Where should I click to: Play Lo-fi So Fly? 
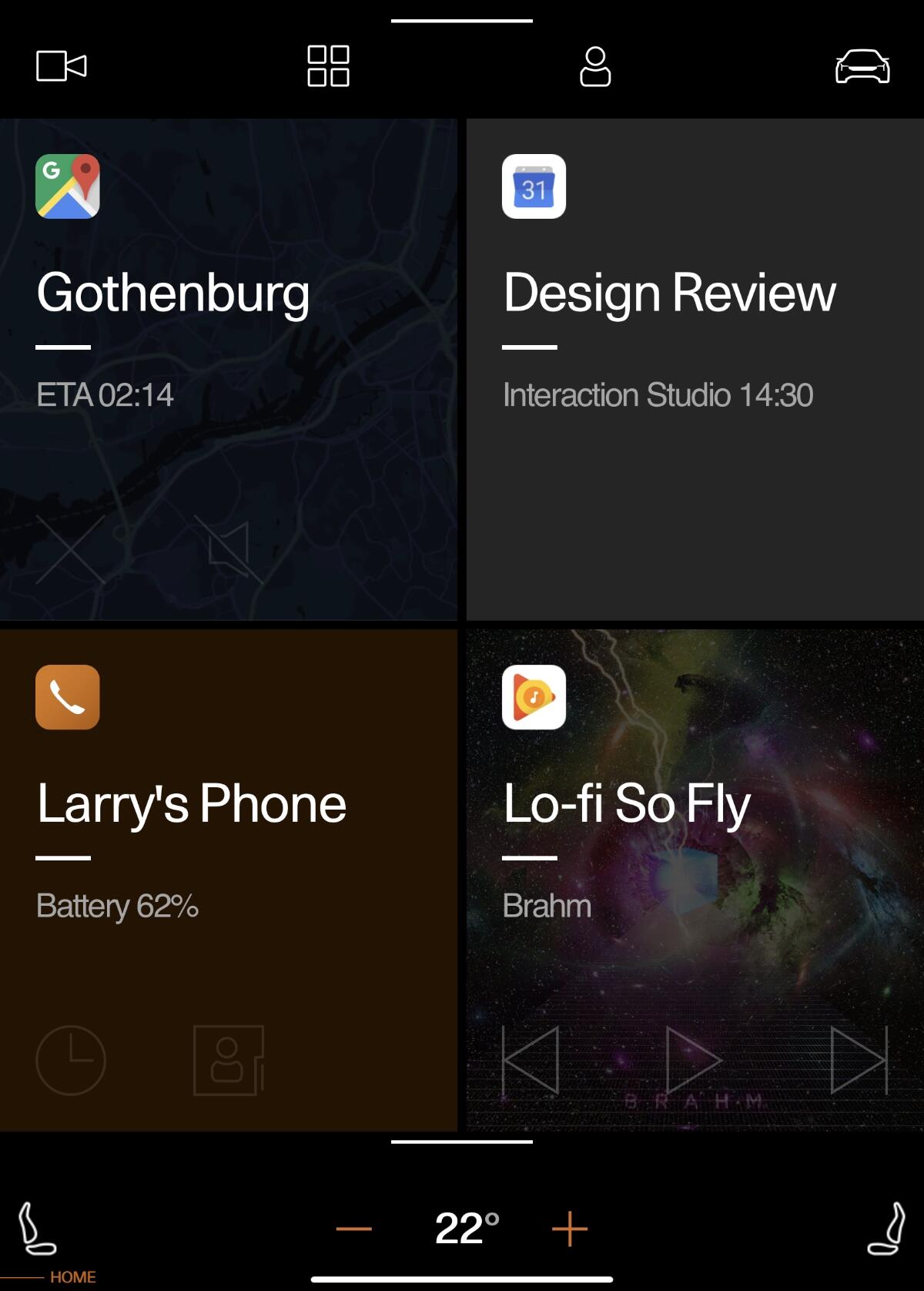coord(693,1060)
